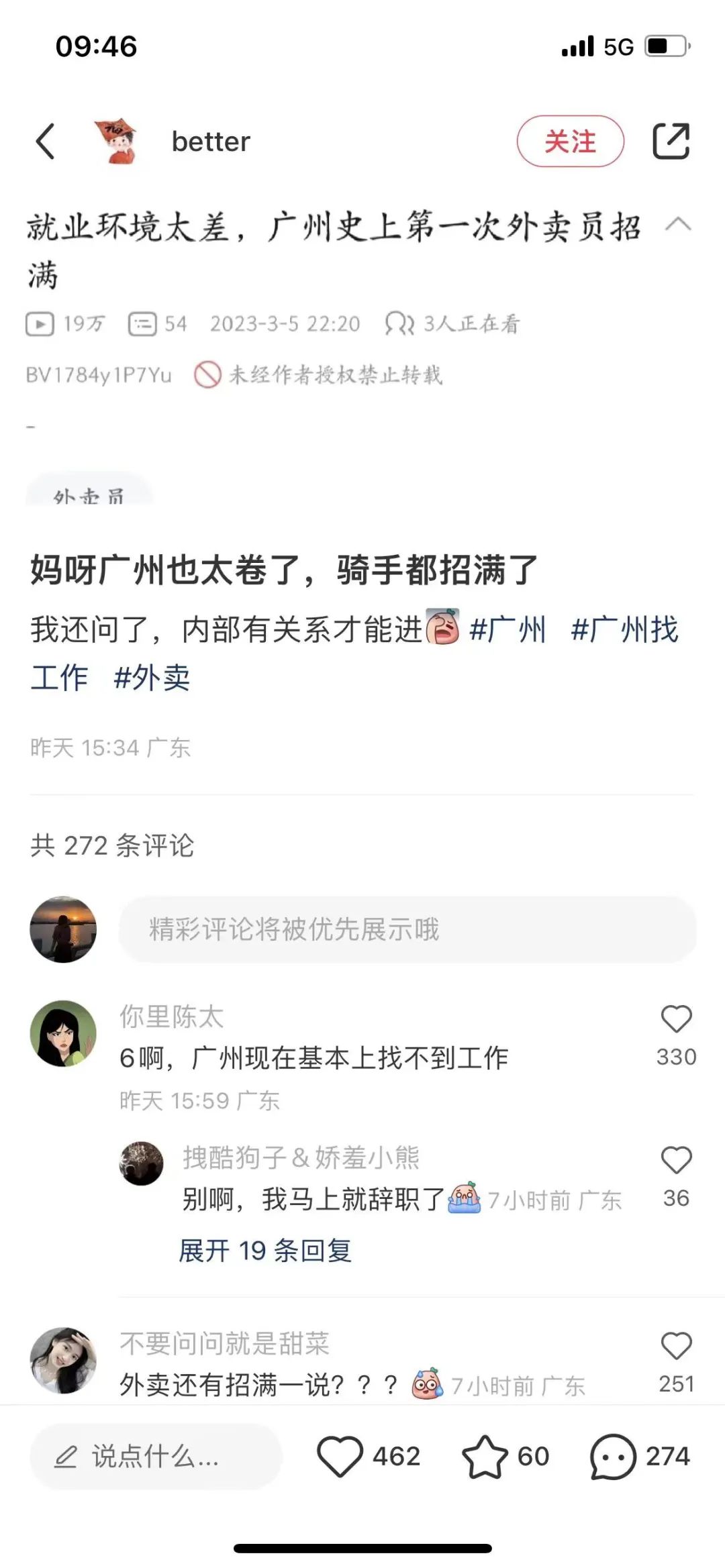This screenshot has height=1568, width=725.
Task: Open comments via the bubble icon (274)
Action: (x=612, y=1457)
